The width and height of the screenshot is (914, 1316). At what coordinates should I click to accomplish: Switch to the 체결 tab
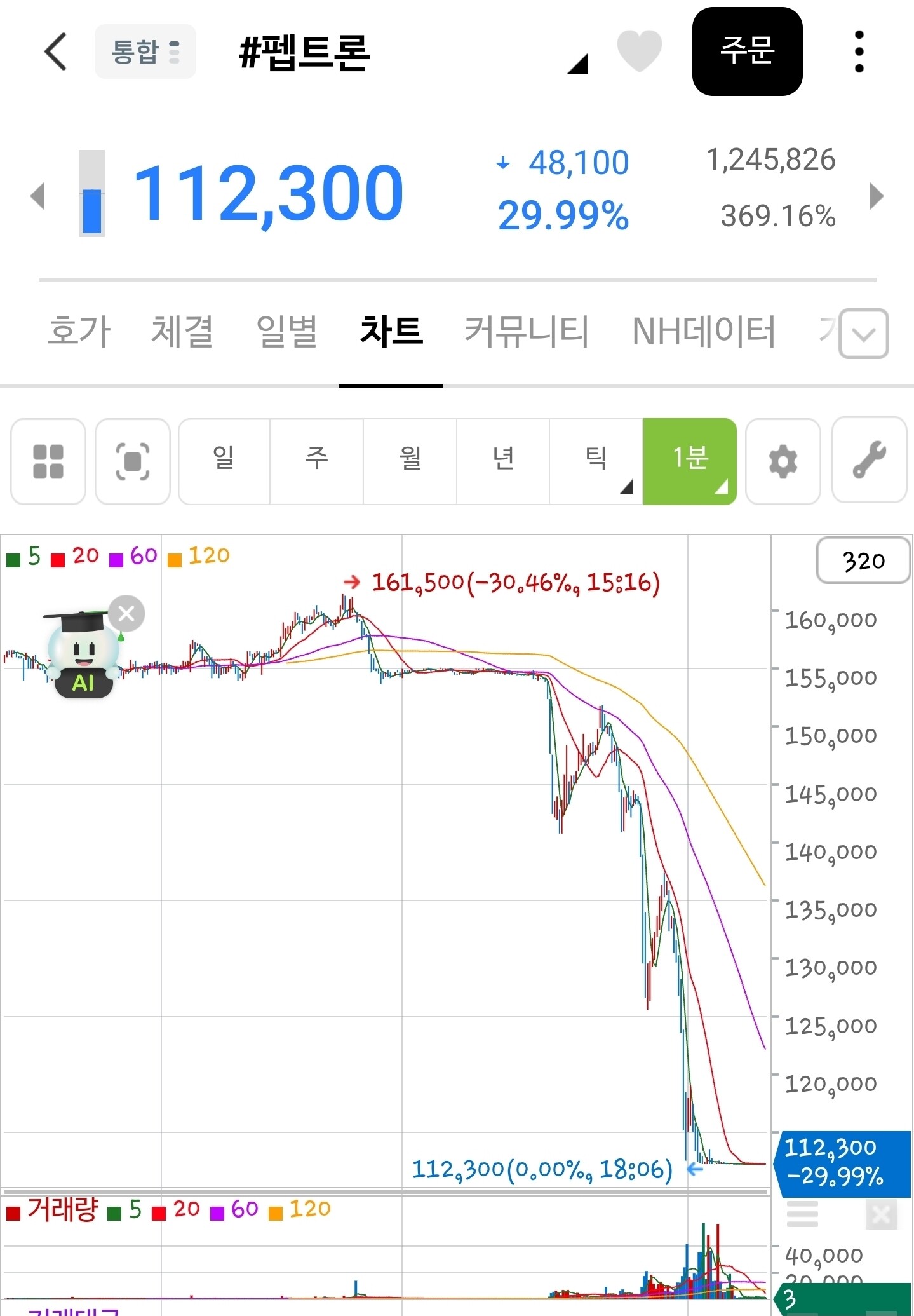click(x=182, y=331)
